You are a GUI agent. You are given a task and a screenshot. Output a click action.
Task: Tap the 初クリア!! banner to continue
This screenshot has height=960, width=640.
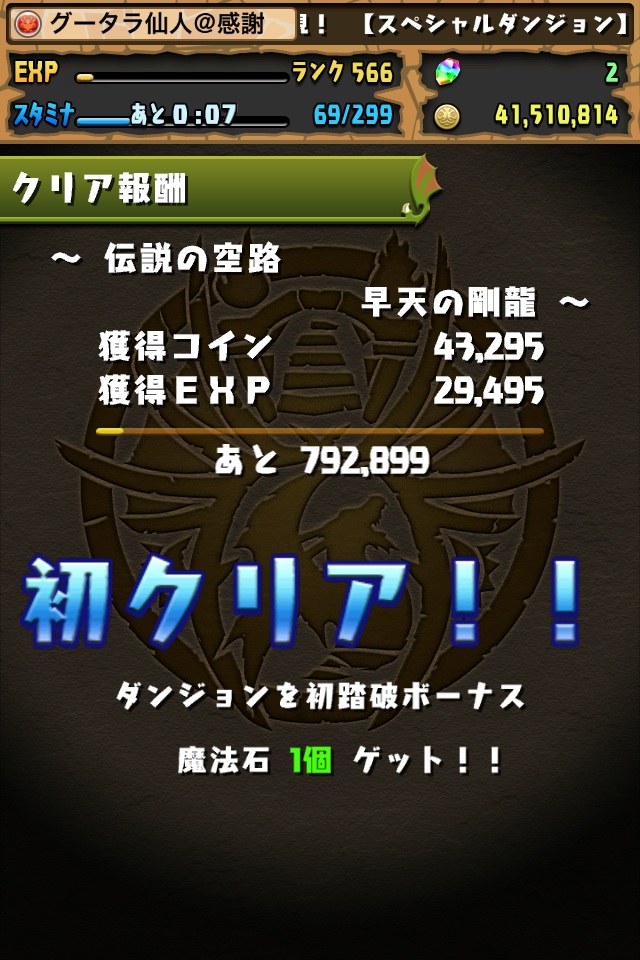pos(302,603)
